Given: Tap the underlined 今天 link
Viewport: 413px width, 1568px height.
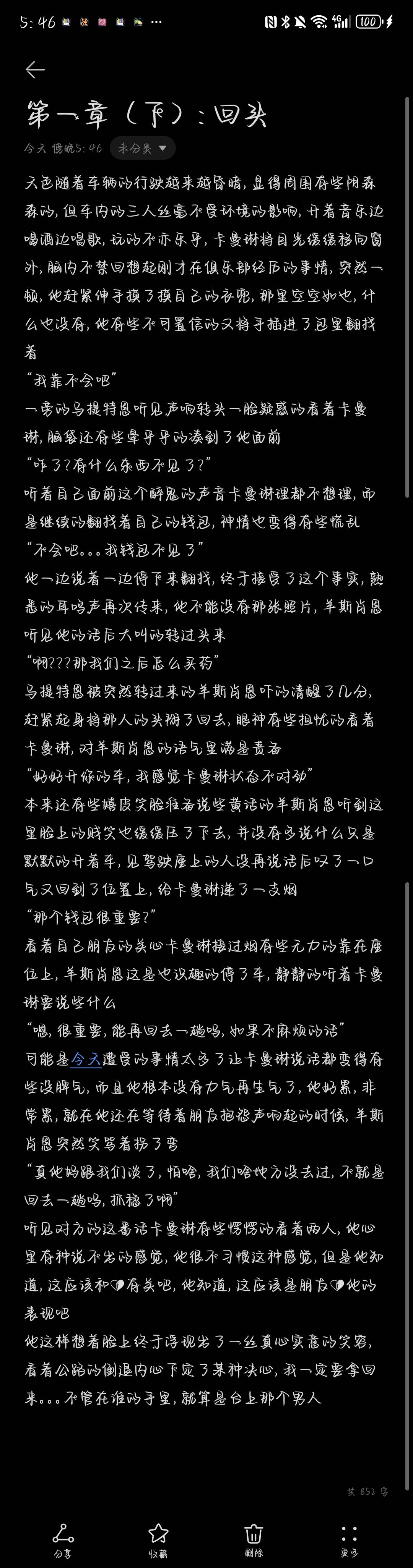Looking at the screenshot, I should pos(86,1060).
